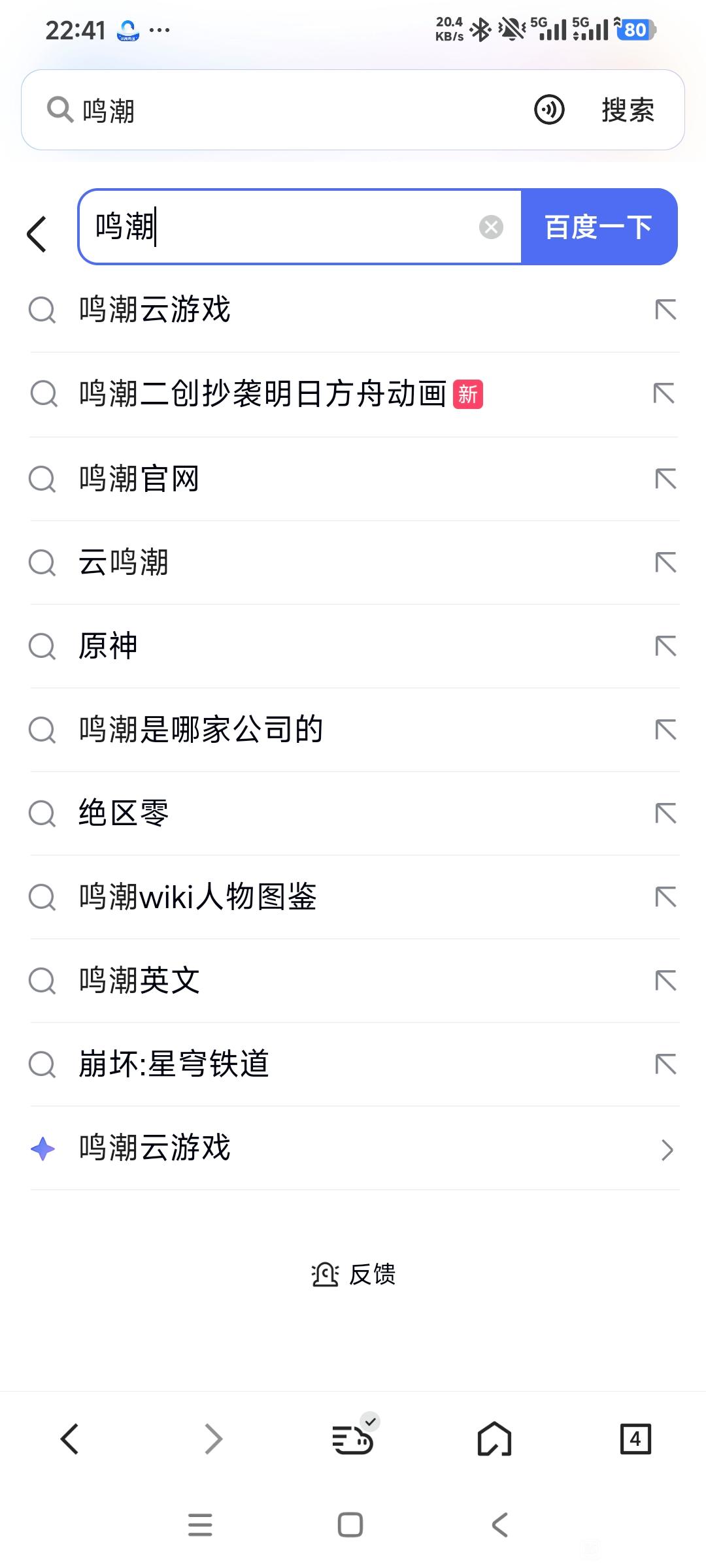The width and height of the screenshot is (706, 1568).
Task: Open the AI result 鸣潮云游戏 with the sparkle icon
Action: coord(155,1148)
